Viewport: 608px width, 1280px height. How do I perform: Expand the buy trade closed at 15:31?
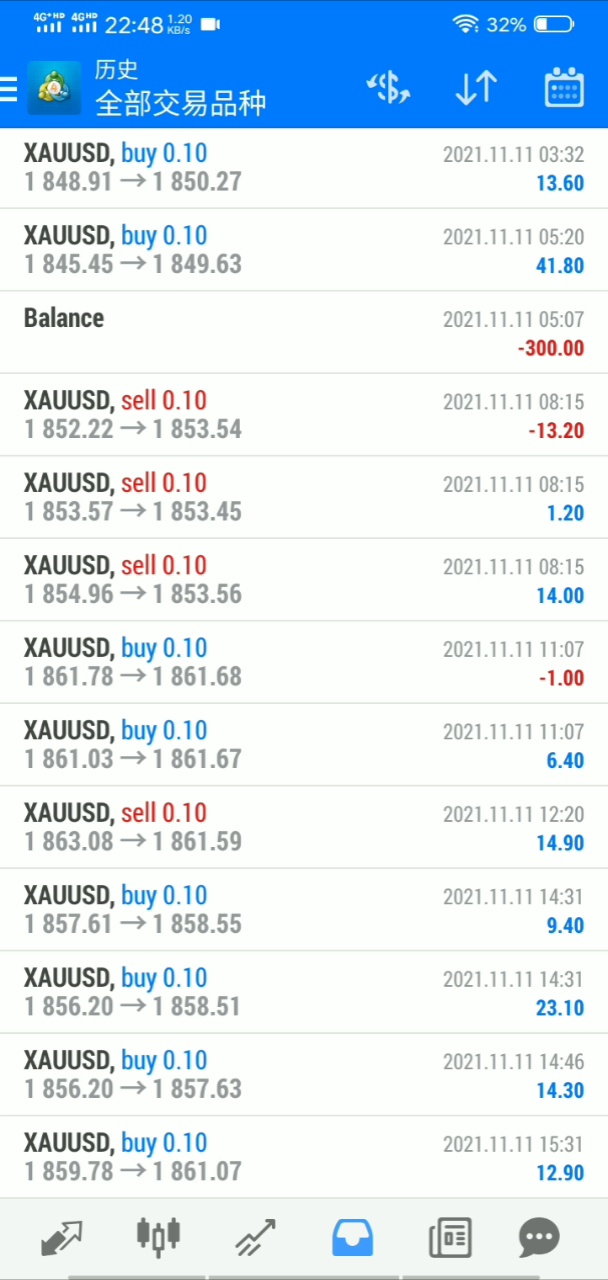click(304, 1157)
